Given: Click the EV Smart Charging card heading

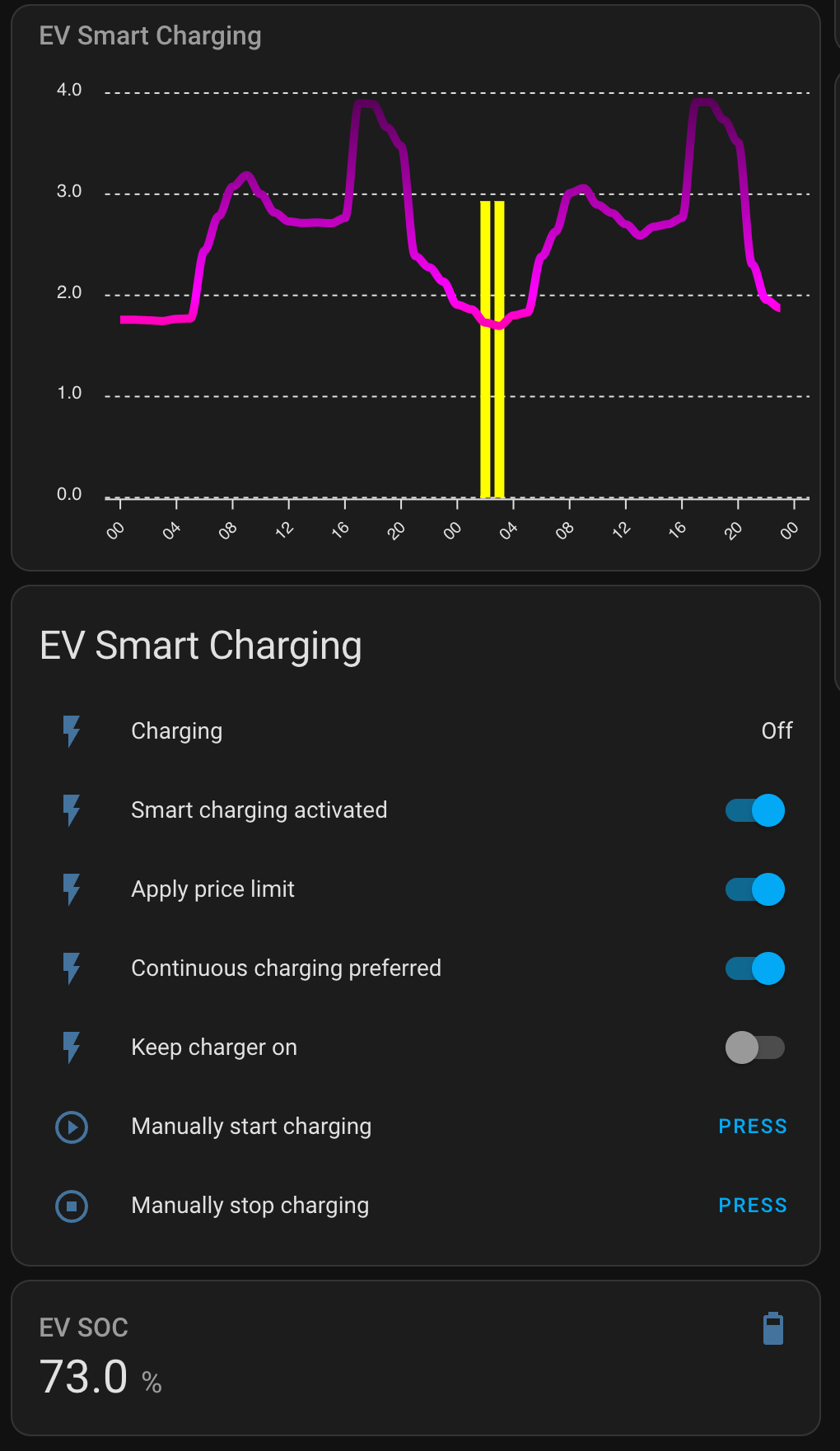Looking at the screenshot, I should tap(202, 646).
